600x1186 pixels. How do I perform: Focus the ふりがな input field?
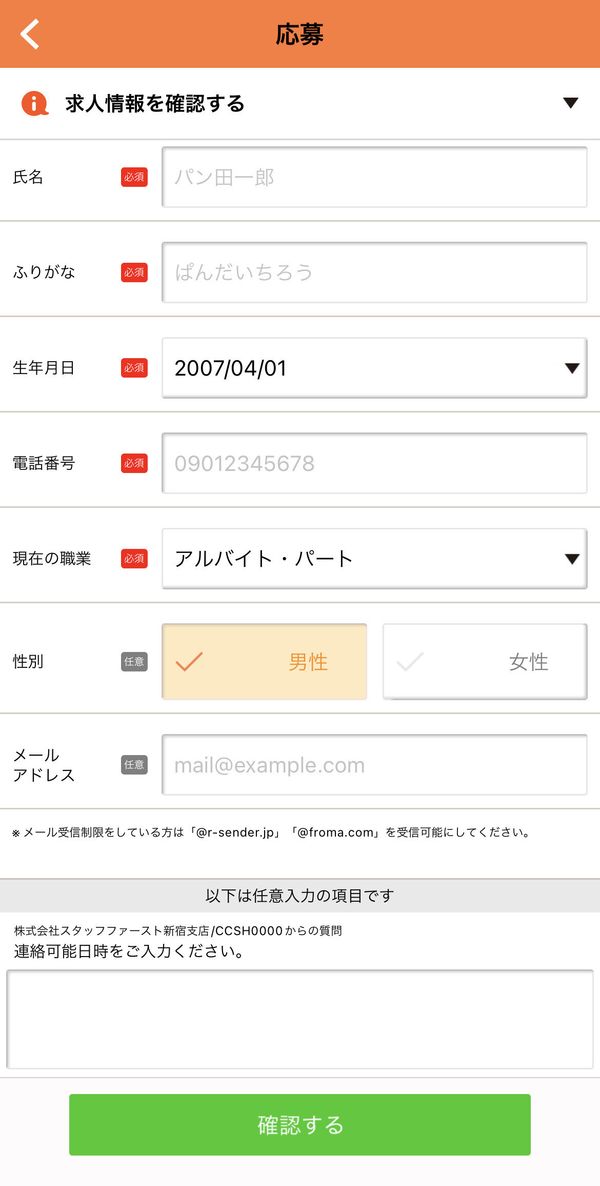[375, 272]
